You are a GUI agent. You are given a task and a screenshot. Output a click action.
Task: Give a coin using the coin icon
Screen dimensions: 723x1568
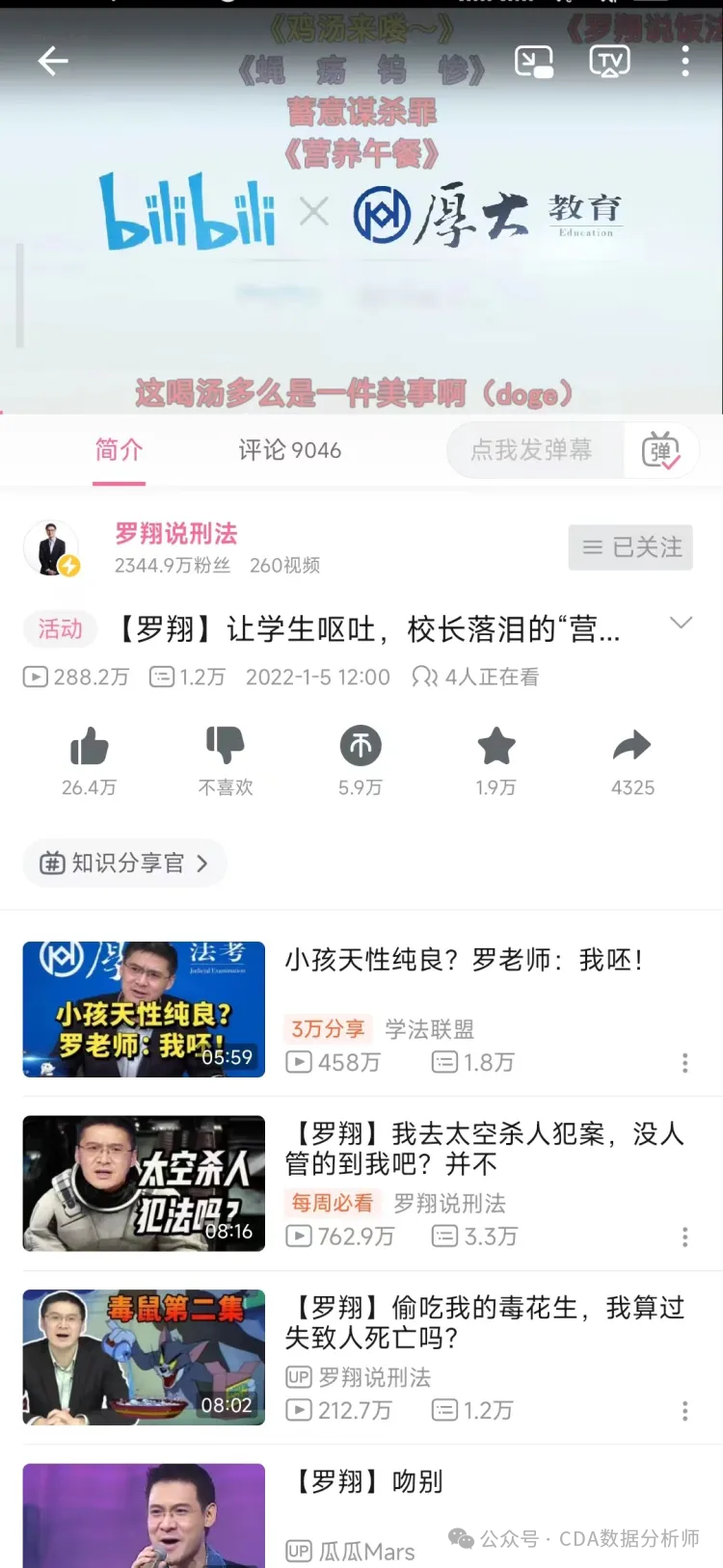pyautogui.click(x=361, y=747)
